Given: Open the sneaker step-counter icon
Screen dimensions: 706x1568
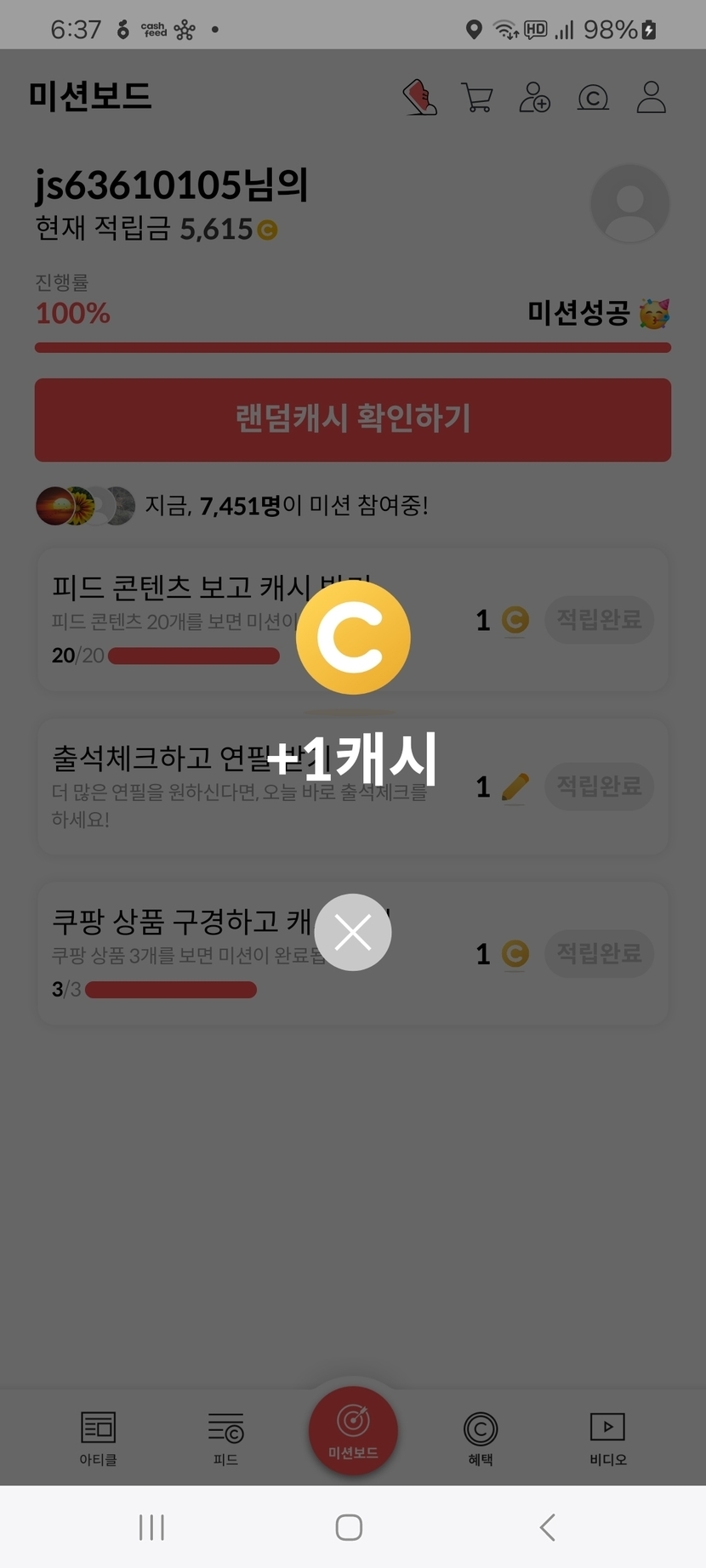Looking at the screenshot, I should coord(419,97).
